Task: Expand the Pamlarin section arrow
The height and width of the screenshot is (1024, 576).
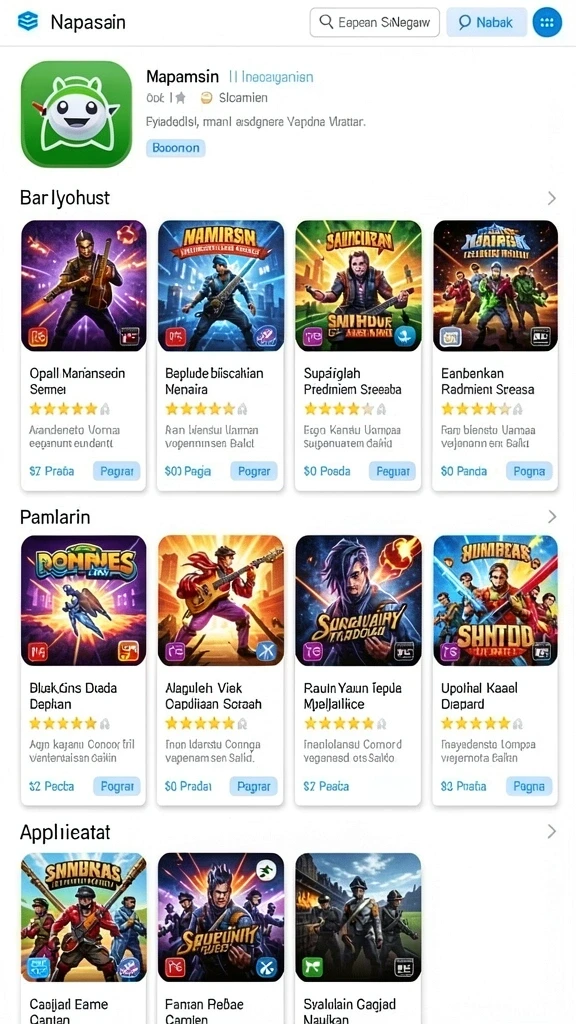Action: coord(552,517)
